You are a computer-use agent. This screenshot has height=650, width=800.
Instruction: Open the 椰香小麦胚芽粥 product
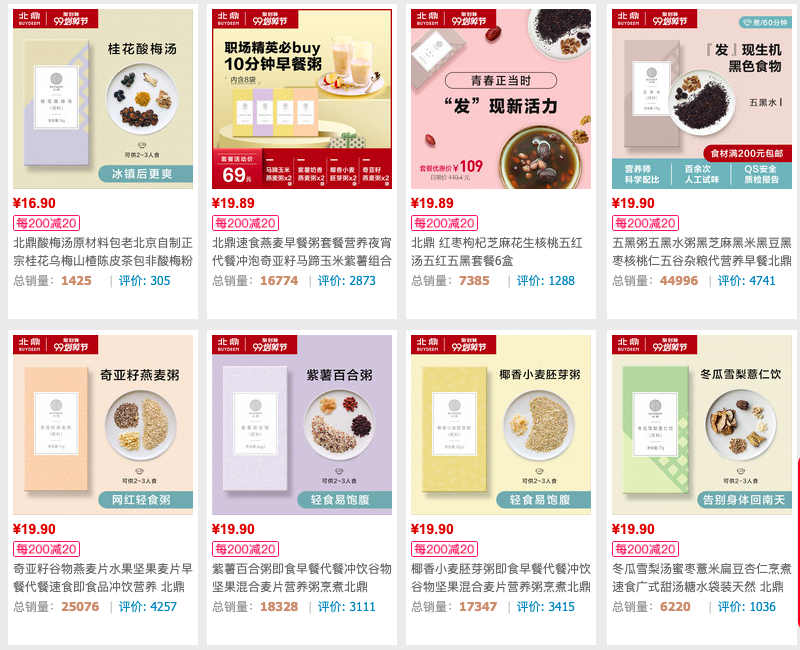coord(501,424)
